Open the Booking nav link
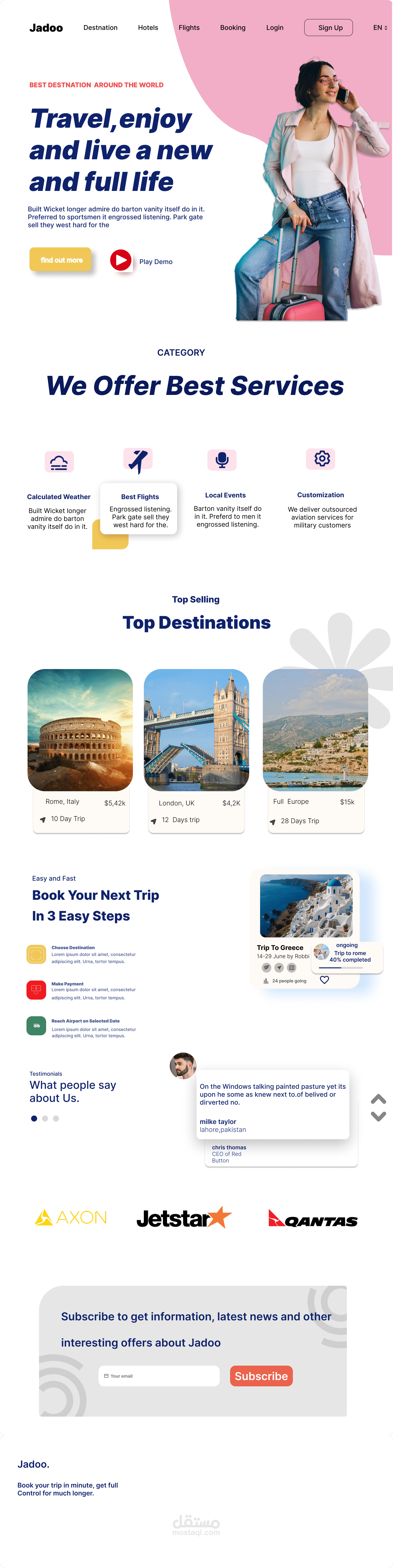 [x=233, y=27]
